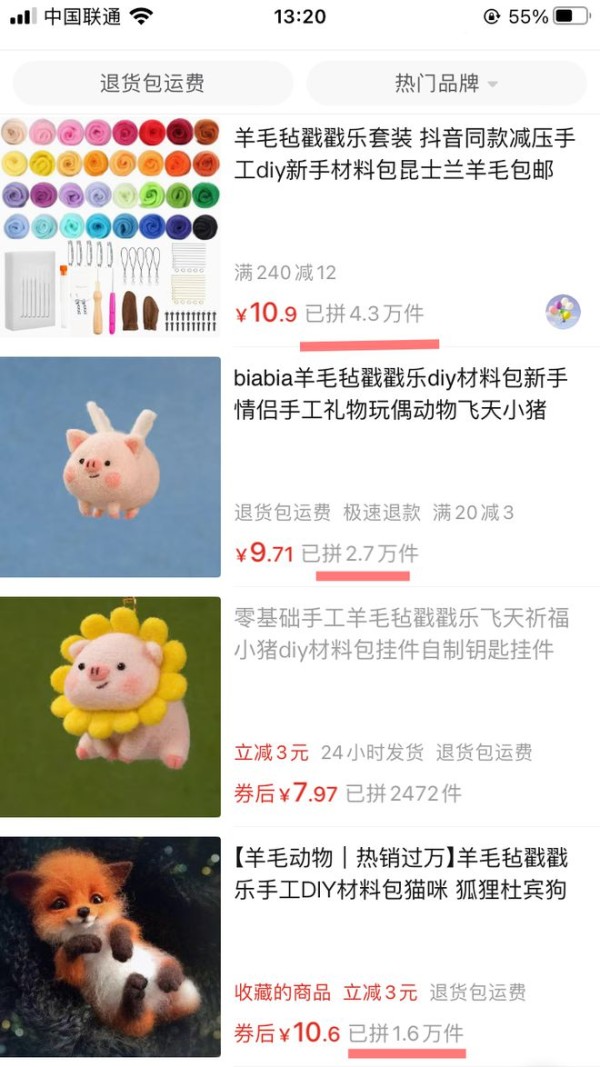The height and width of the screenshot is (1067, 600).
Task: Tap the buyer avatar on ¥10.9 listing
Action: tap(563, 312)
